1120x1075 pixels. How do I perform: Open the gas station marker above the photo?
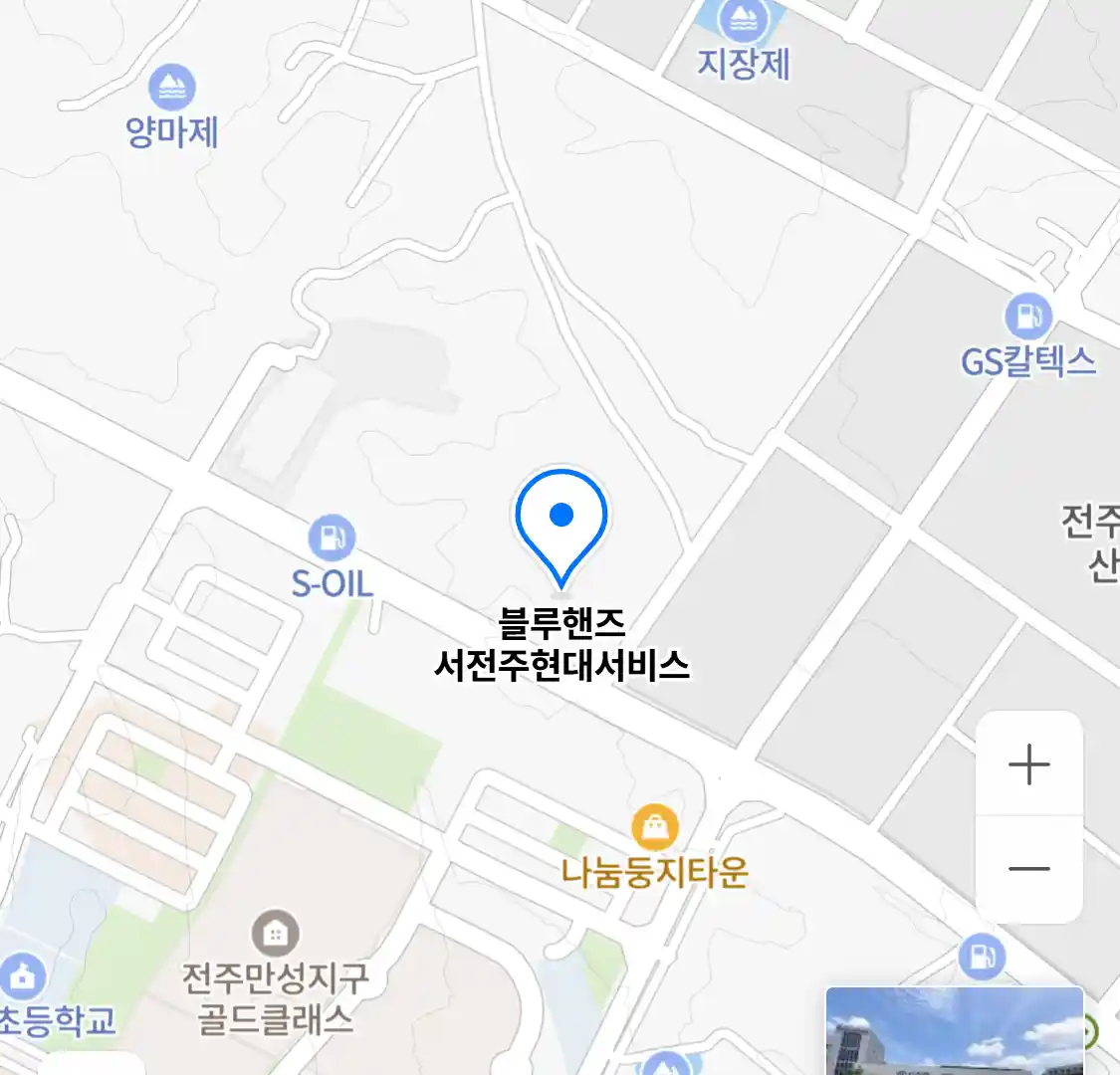click(x=982, y=957)
